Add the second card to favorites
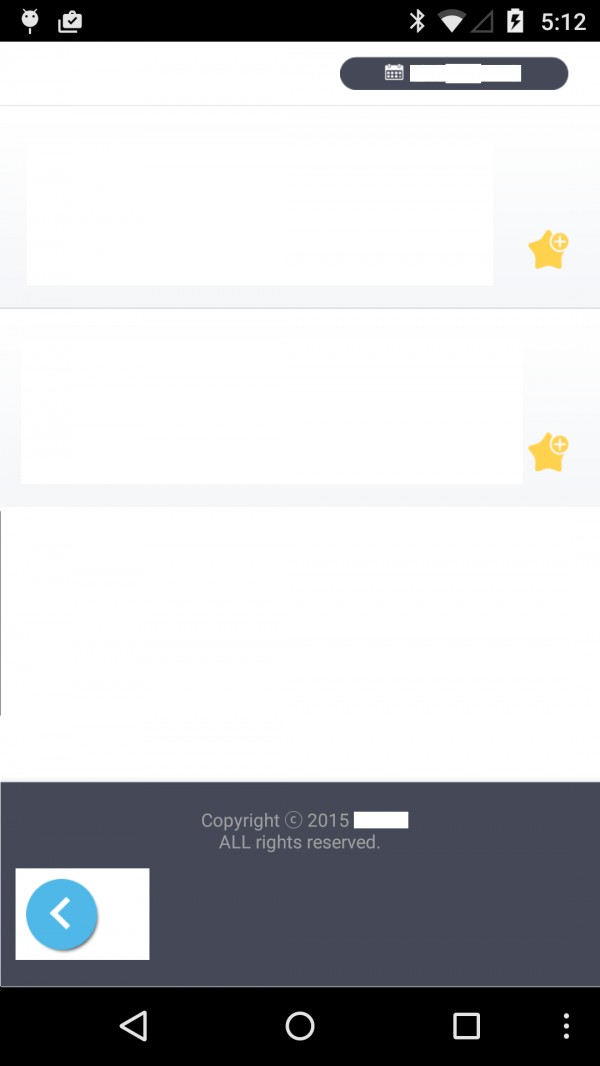Image resolution: width=600 pixels, height=1066 pixels. pyautogui.click(x=548, y=452)
